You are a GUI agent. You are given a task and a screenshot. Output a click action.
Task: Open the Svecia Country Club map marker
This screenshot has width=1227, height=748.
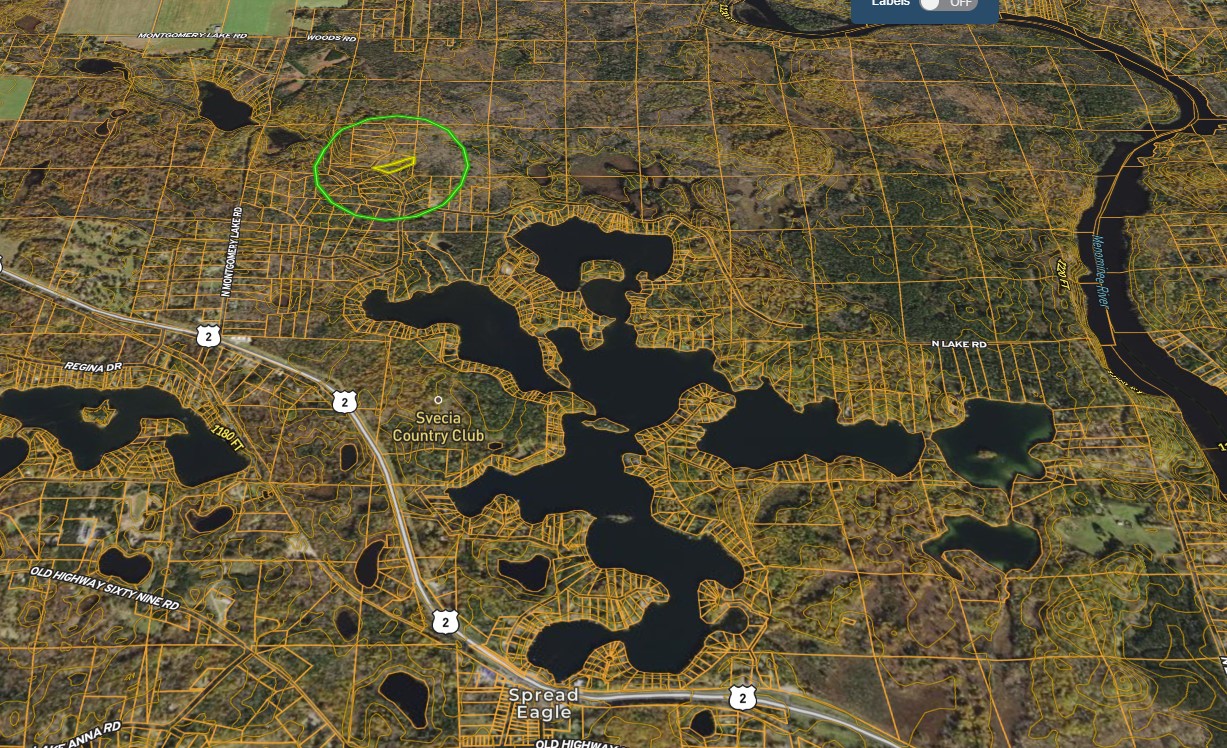tap(438, 400)
